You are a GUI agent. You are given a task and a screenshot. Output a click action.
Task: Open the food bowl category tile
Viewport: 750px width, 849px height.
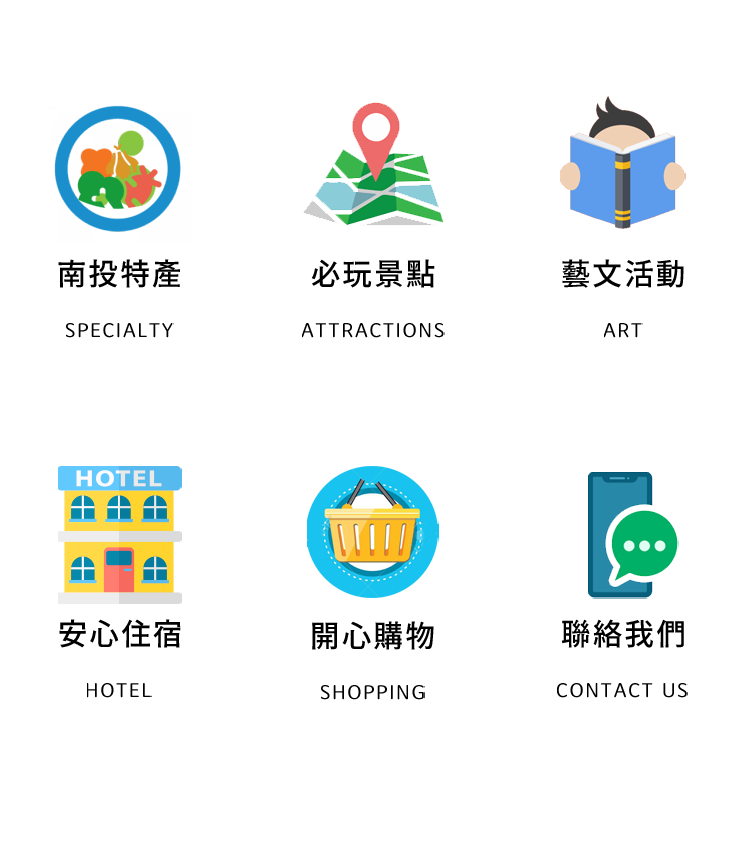(119, 171)
